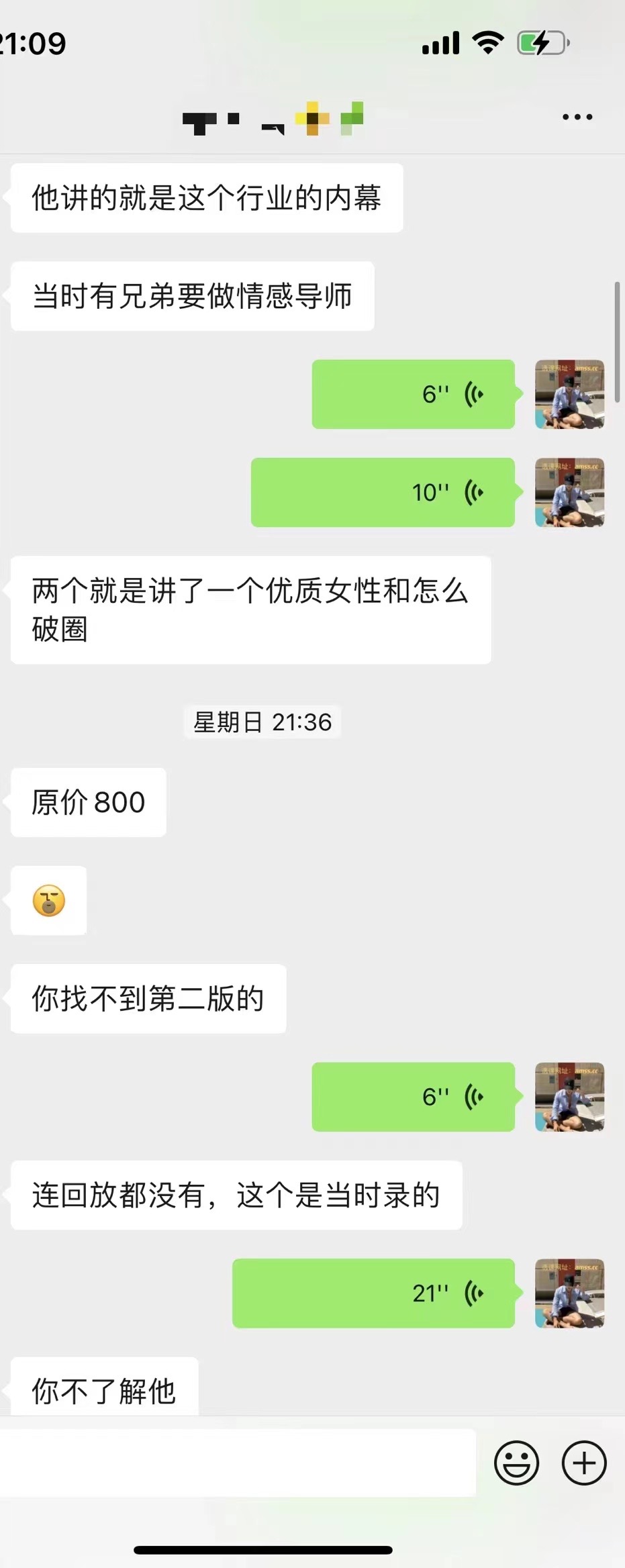The height and width of the screenshot is (1568, 625).
Task: Open sender's avatar beside the 21-second voice message
Action: (x=569, y=1293)
